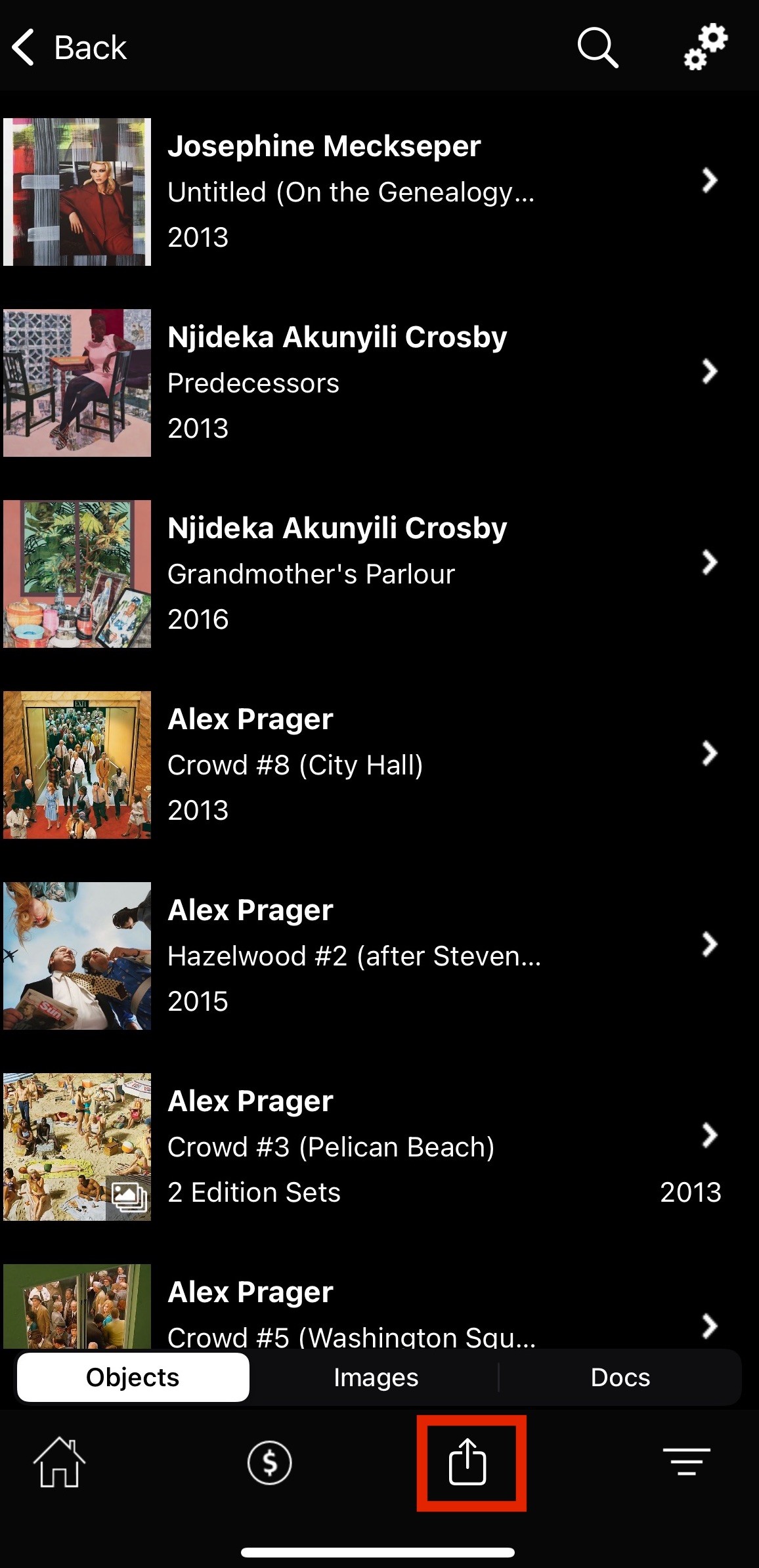Screen dimensions: 759x1568
Task: Go back using the Back button
Action: tap(70, 47)
